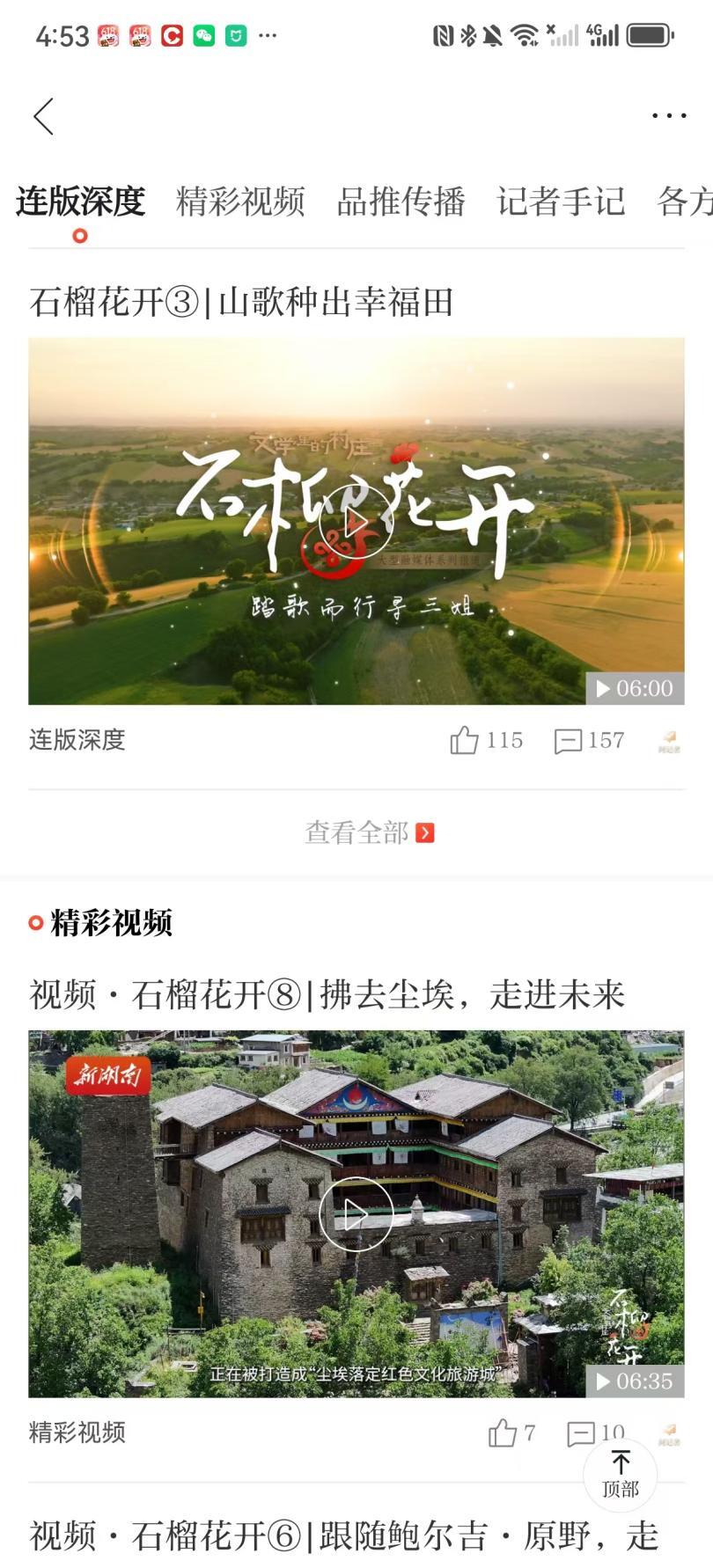This screenshot has height=1568, width=713.
Task: Switch to the 精彩视频 tab
Action: [240, 201]
